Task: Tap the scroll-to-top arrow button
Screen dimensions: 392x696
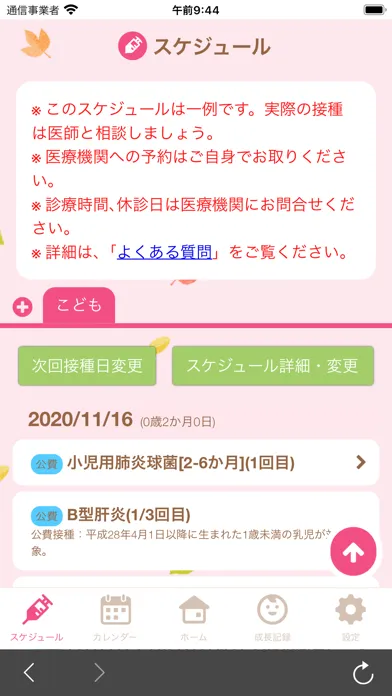Action: (x=353, y=550)
